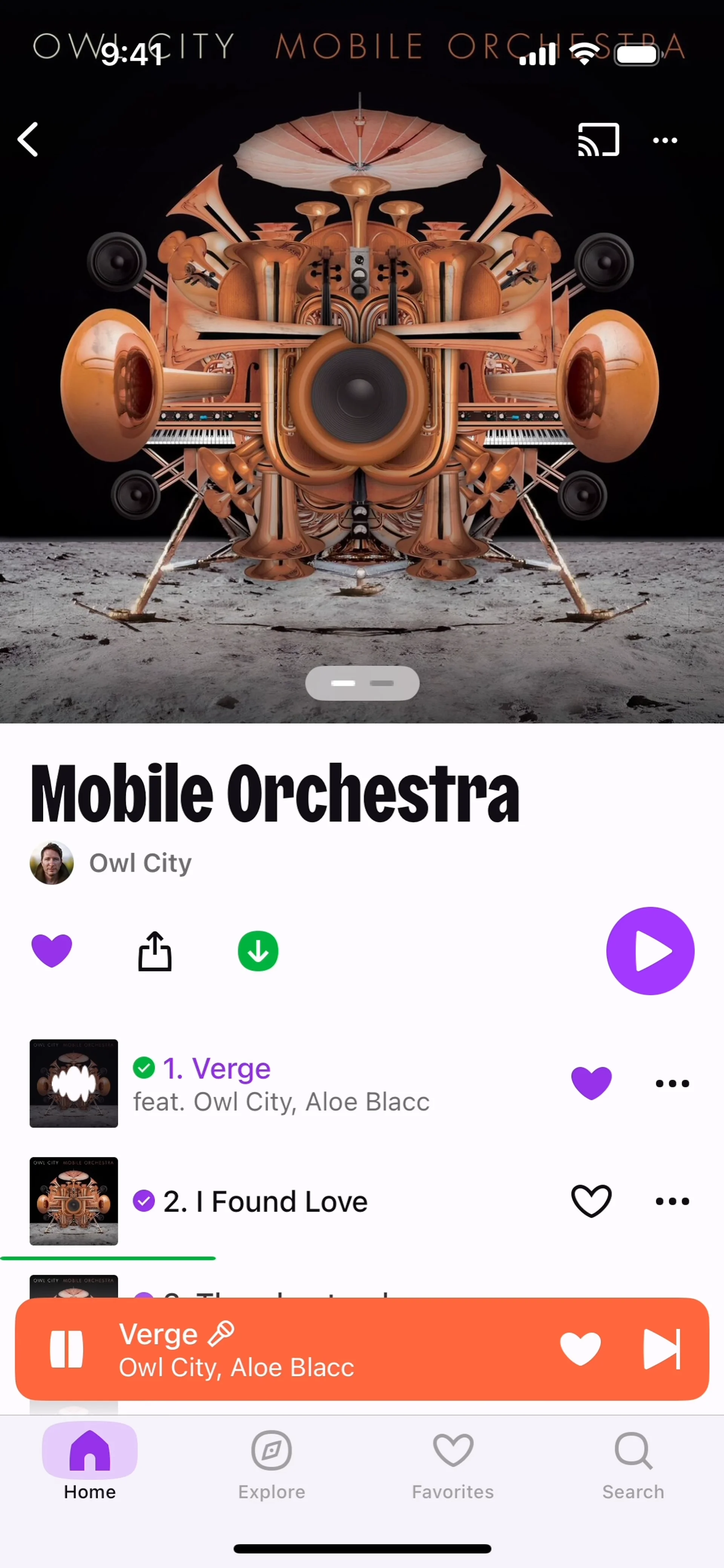Share the Mobile Orchestra album
This screenshot has width=724, height=1568.
155,950
